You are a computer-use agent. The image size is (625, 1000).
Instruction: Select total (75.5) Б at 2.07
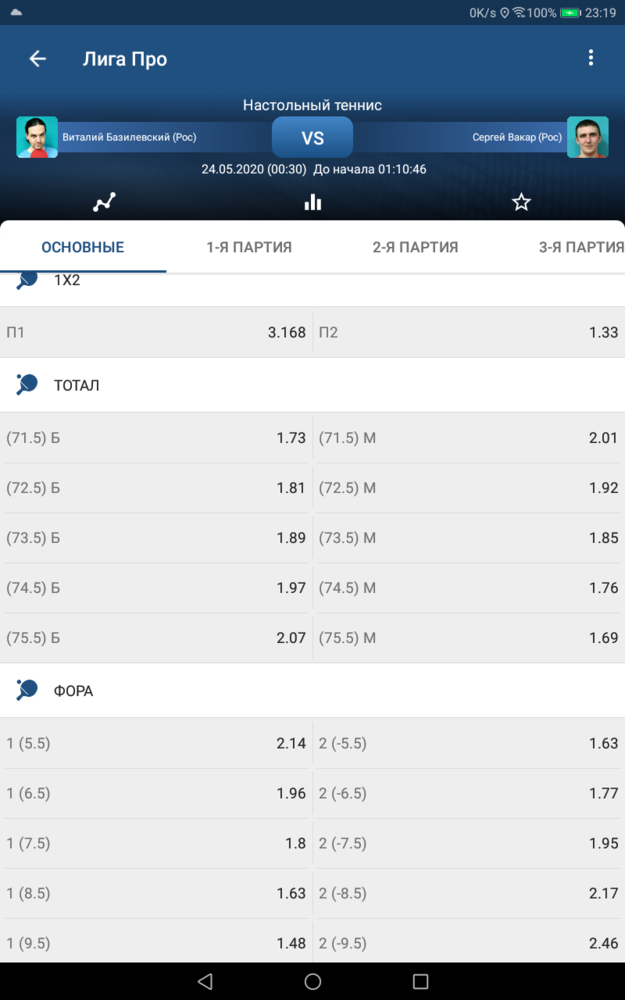pos(156,638)
